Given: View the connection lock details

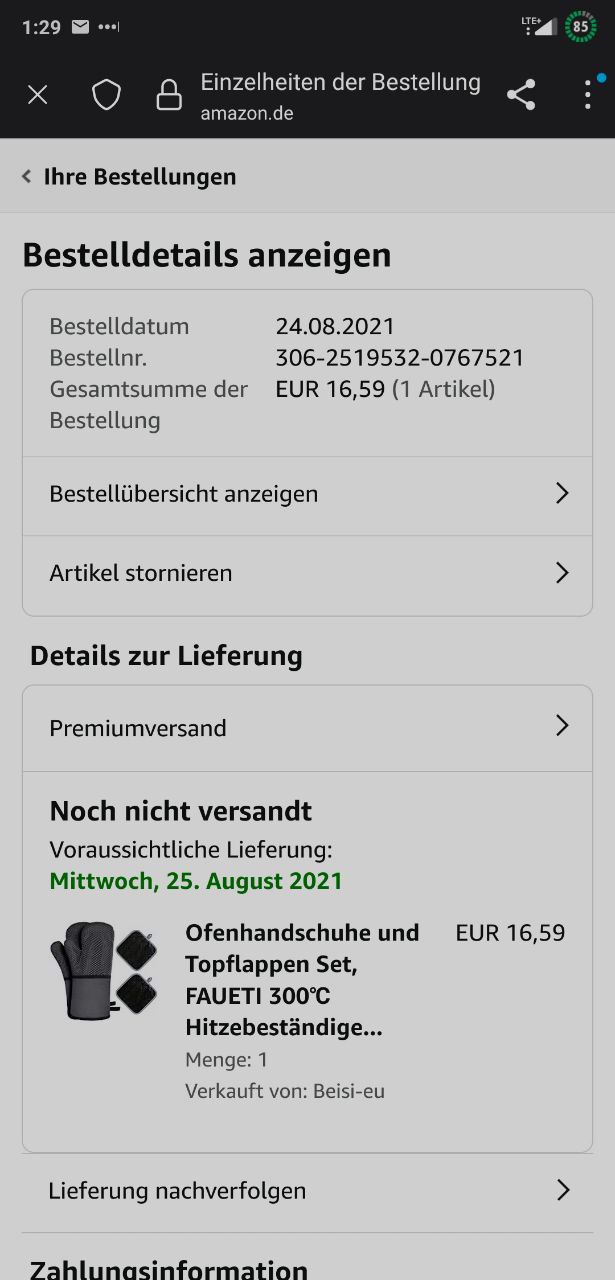Looking at the screenshot, I should click(169, 95).
